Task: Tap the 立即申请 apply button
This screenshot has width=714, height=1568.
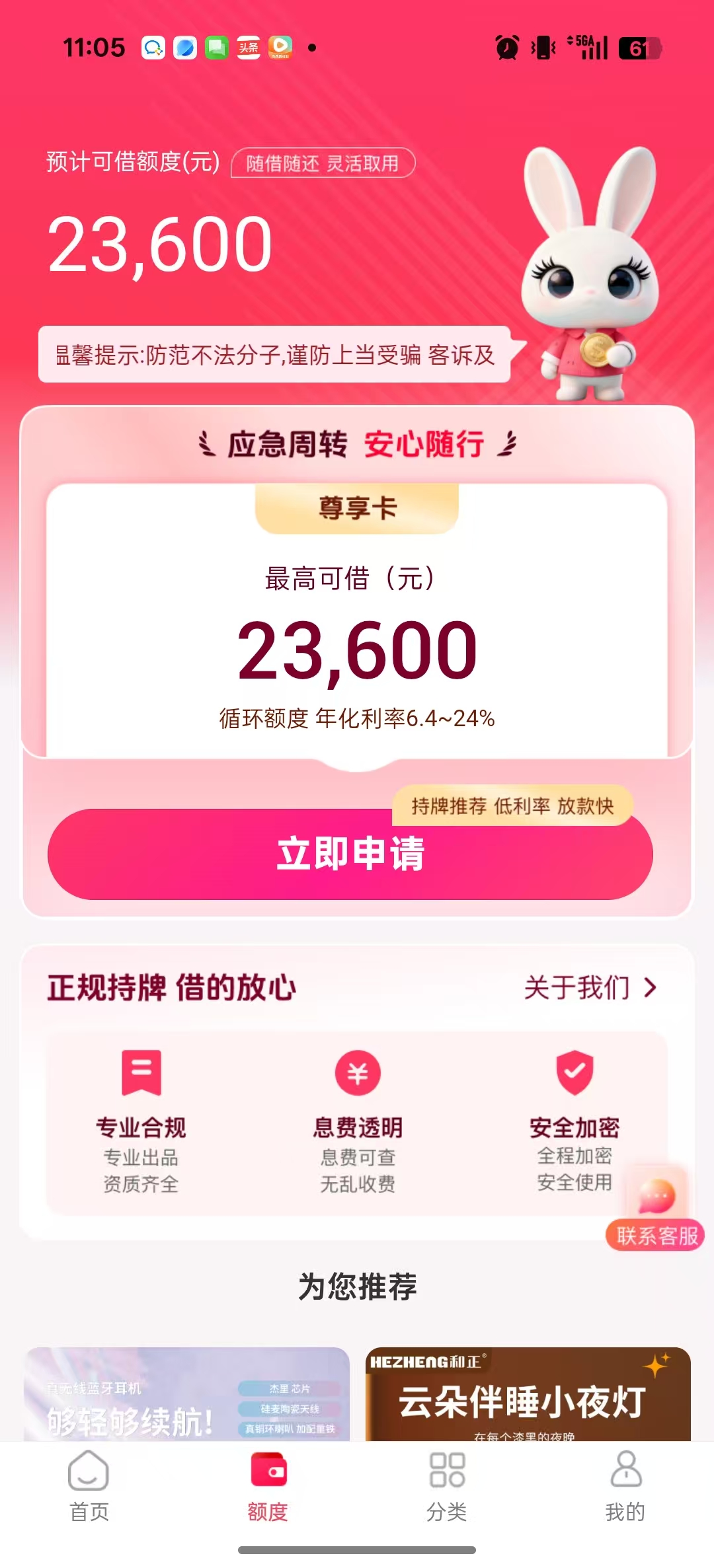Action: point(350,854)
